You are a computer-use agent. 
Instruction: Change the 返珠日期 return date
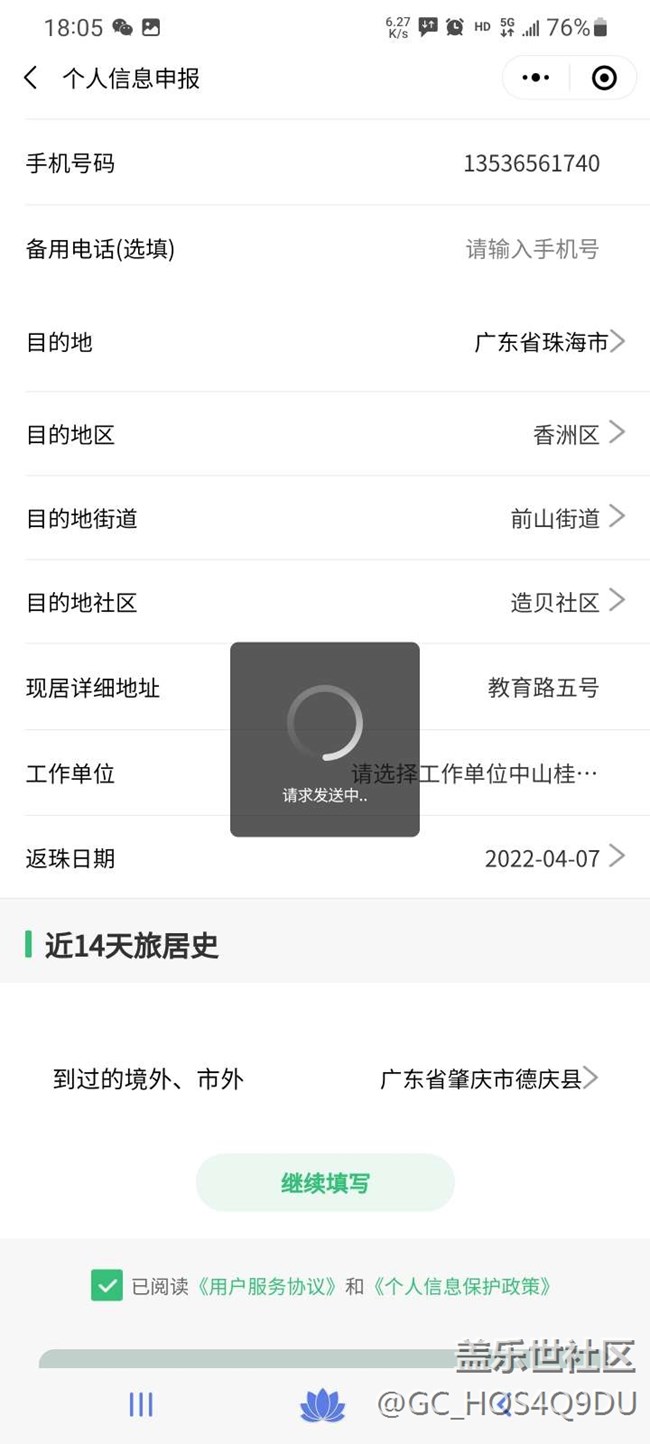(554, 858)
